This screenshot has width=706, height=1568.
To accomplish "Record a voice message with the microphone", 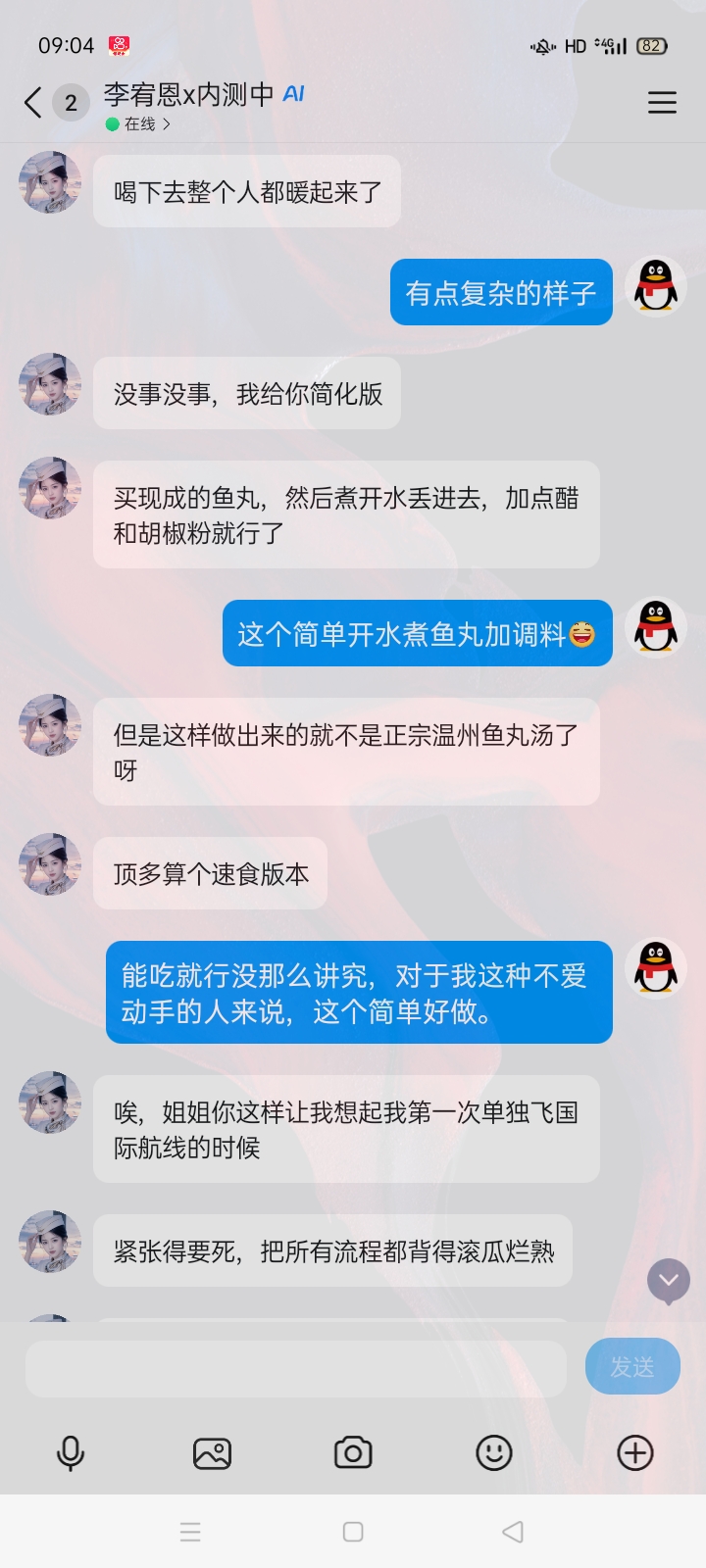I will (x=71, y=1453).
